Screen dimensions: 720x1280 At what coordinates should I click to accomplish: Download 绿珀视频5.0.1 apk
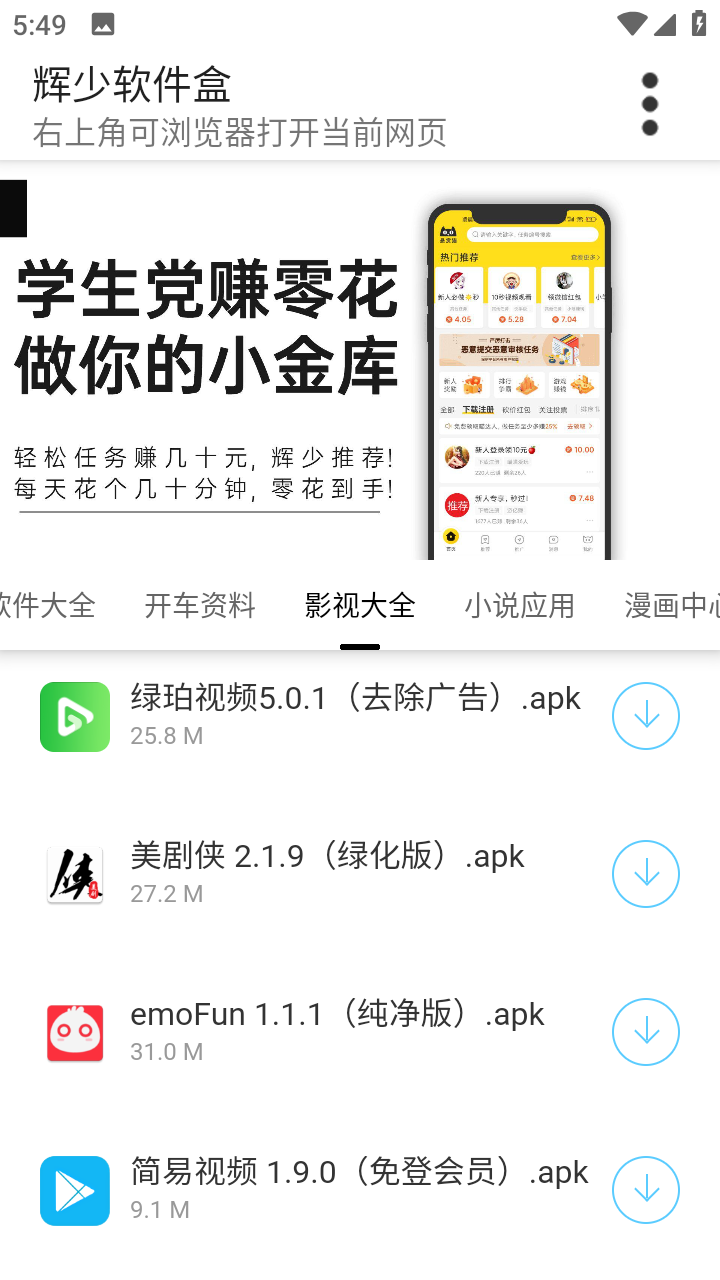[x=646, y=716]
